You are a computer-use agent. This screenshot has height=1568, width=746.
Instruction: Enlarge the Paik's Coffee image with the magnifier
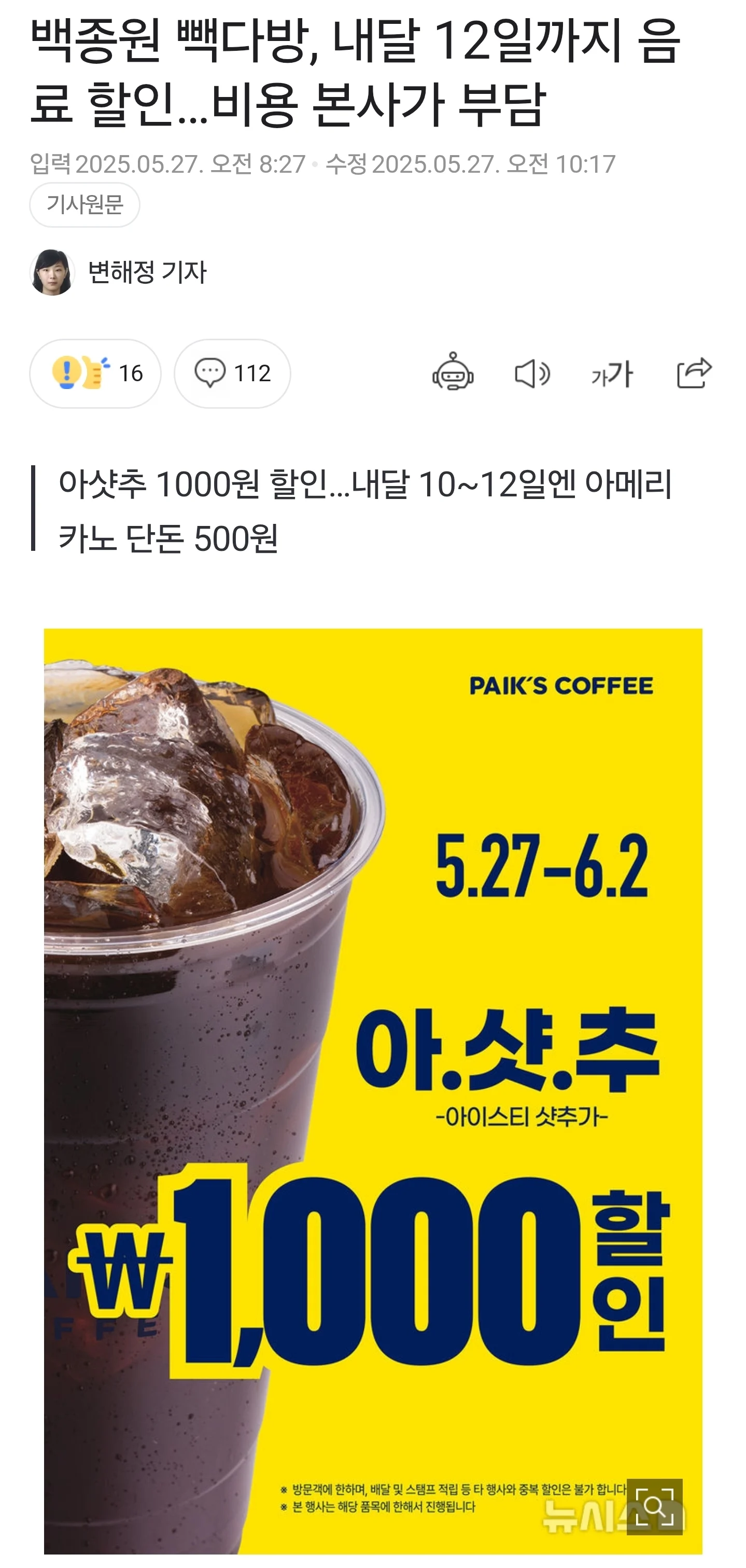coord(654,1506)
